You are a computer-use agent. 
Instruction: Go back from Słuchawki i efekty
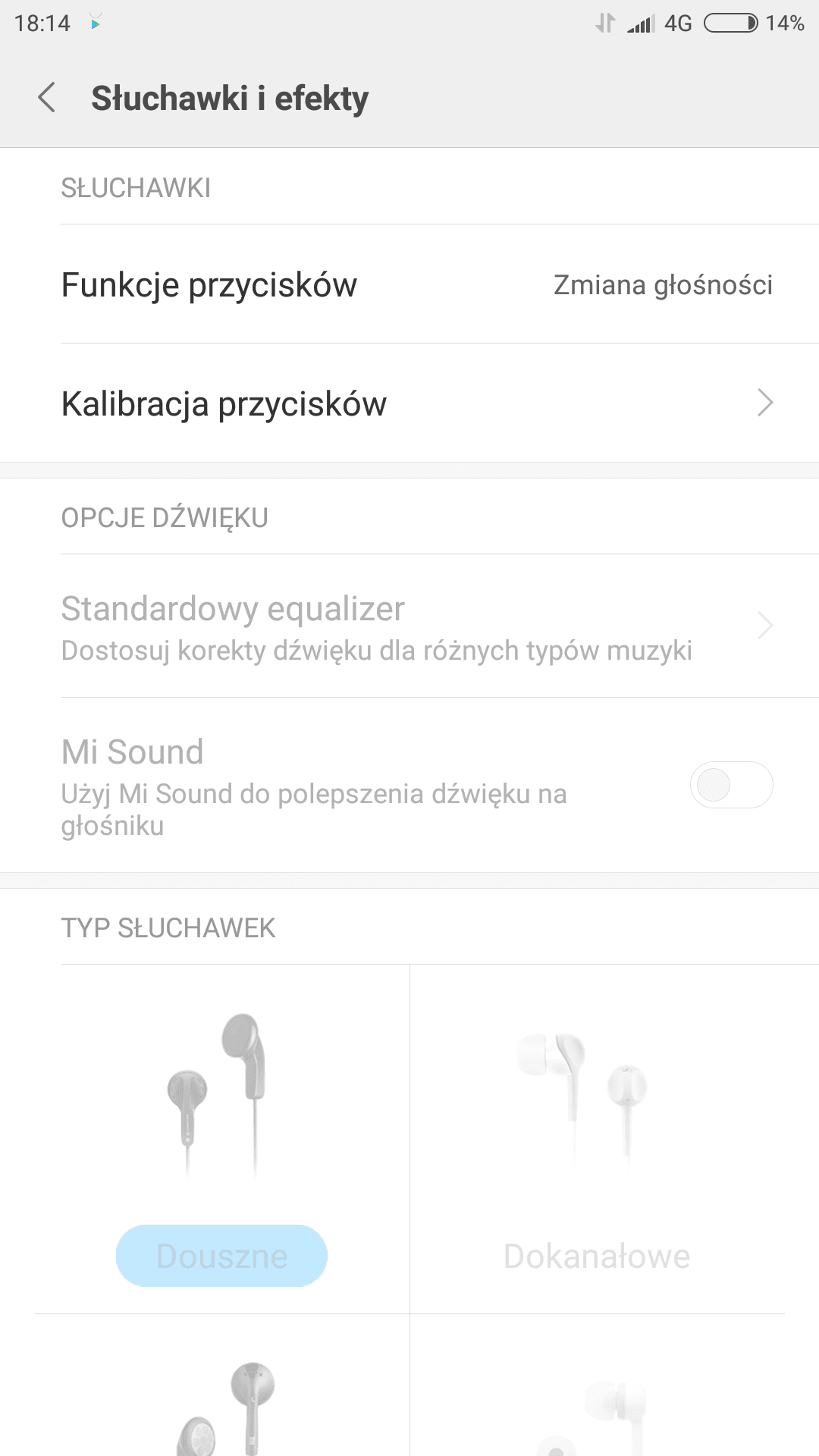point(47,98)
